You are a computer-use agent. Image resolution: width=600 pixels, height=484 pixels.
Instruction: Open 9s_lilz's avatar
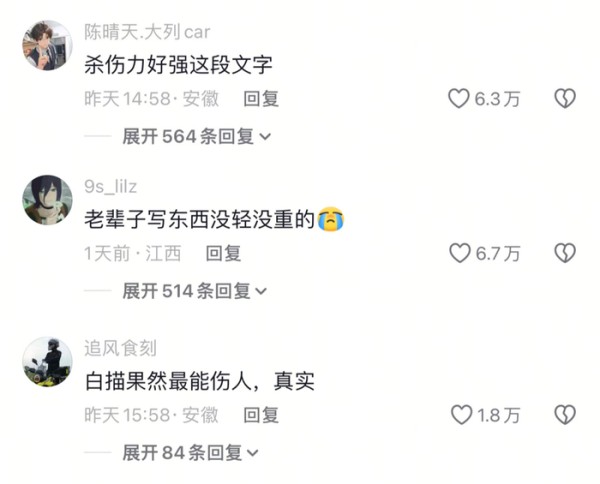point(48,200)
